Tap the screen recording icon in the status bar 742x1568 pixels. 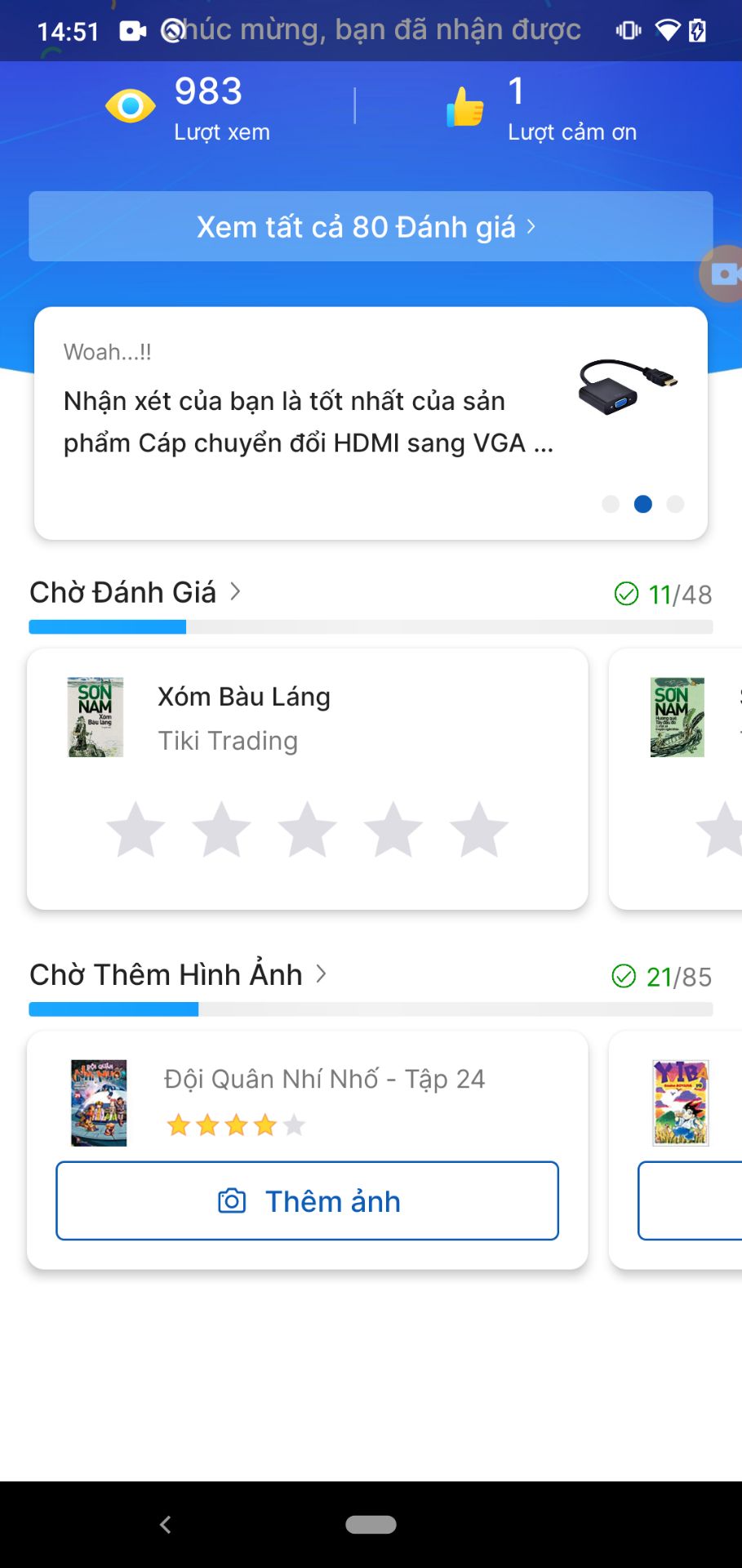pos(131,29)
